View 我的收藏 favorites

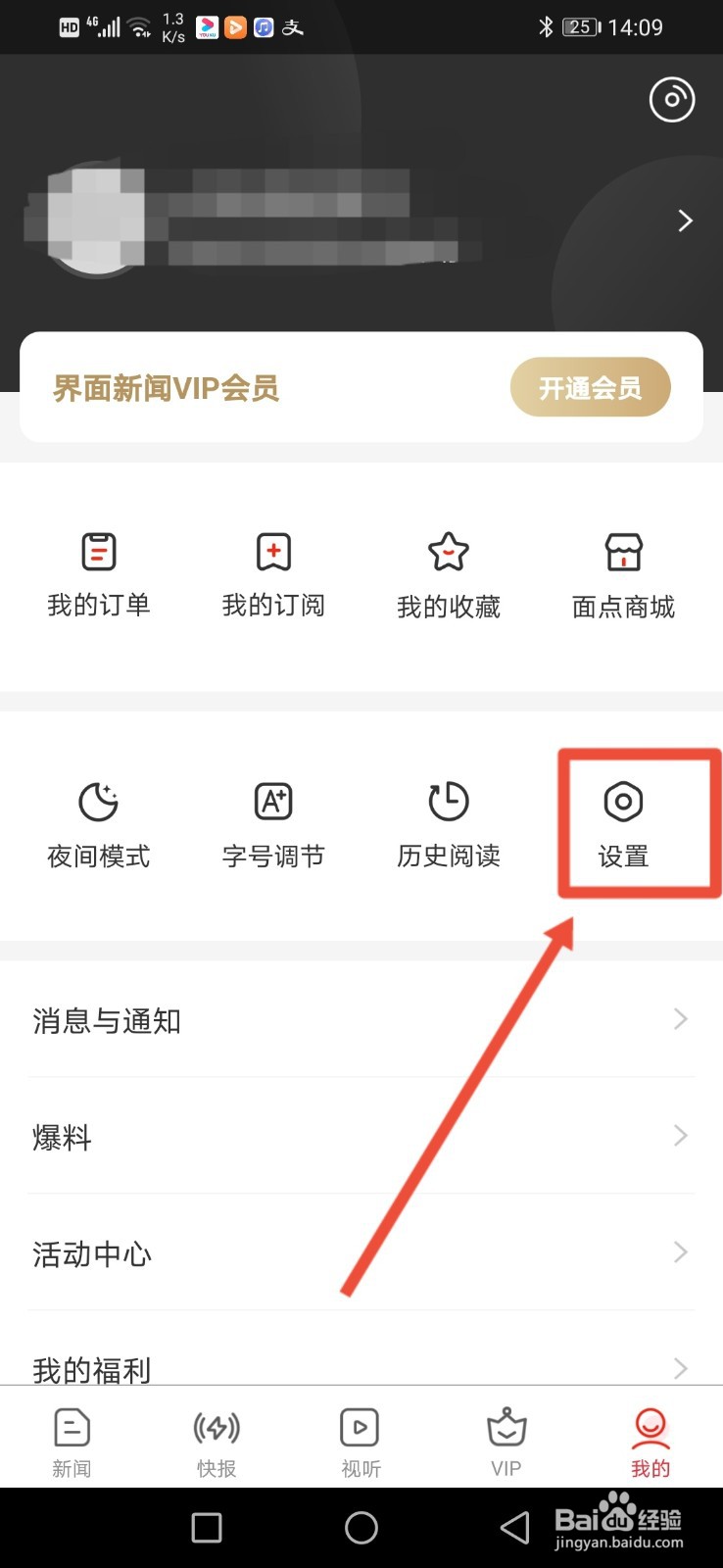[448, 573]
